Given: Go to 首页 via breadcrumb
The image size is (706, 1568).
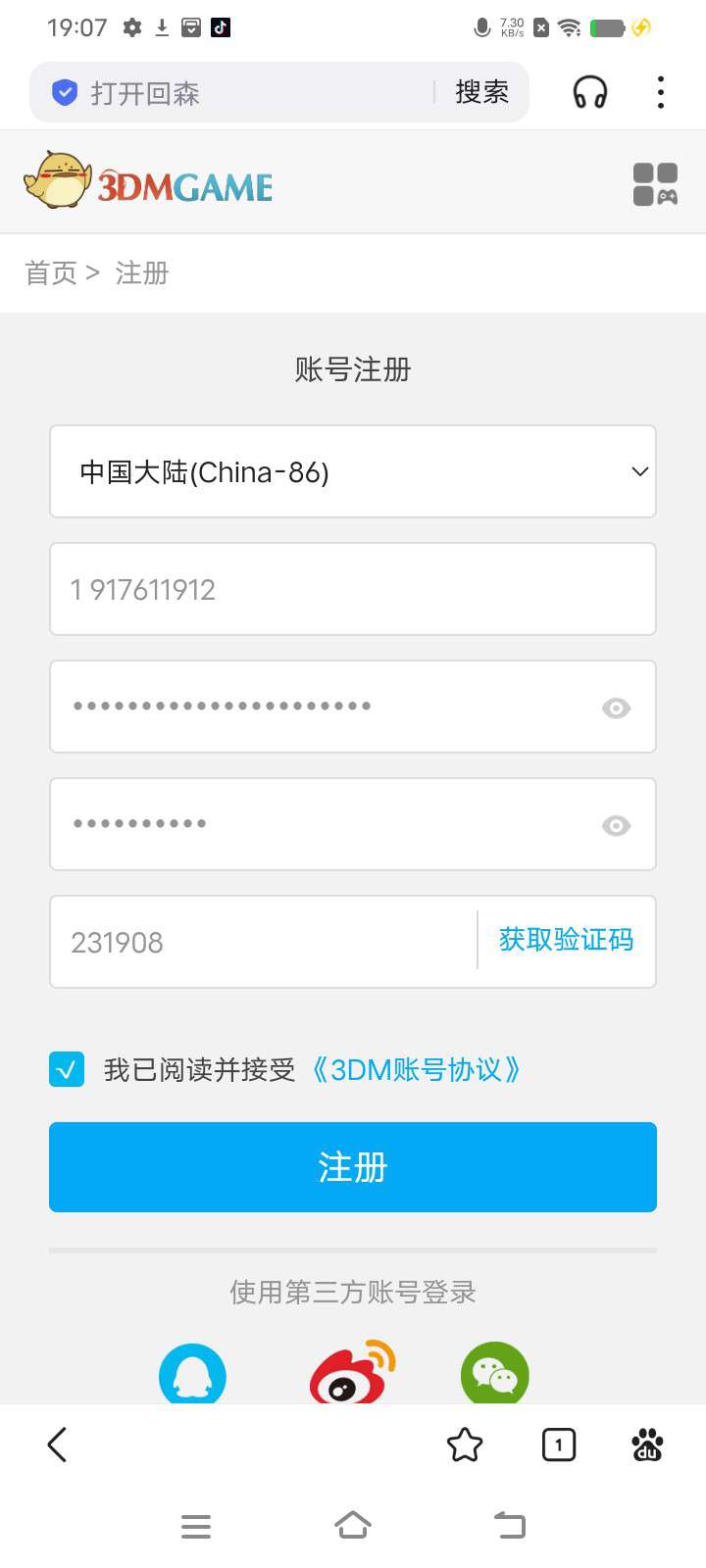Looking at the screenshot, I should tap(51, 272).
